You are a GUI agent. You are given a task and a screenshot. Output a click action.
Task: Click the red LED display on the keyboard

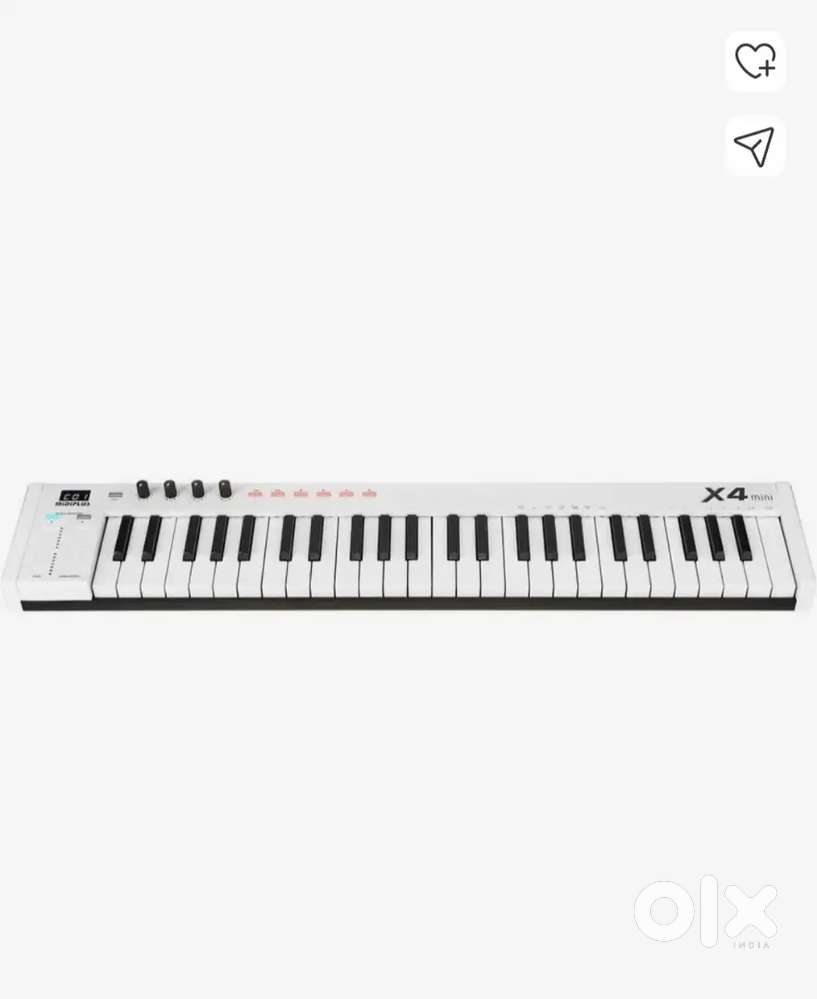click(x=75, y=494)
